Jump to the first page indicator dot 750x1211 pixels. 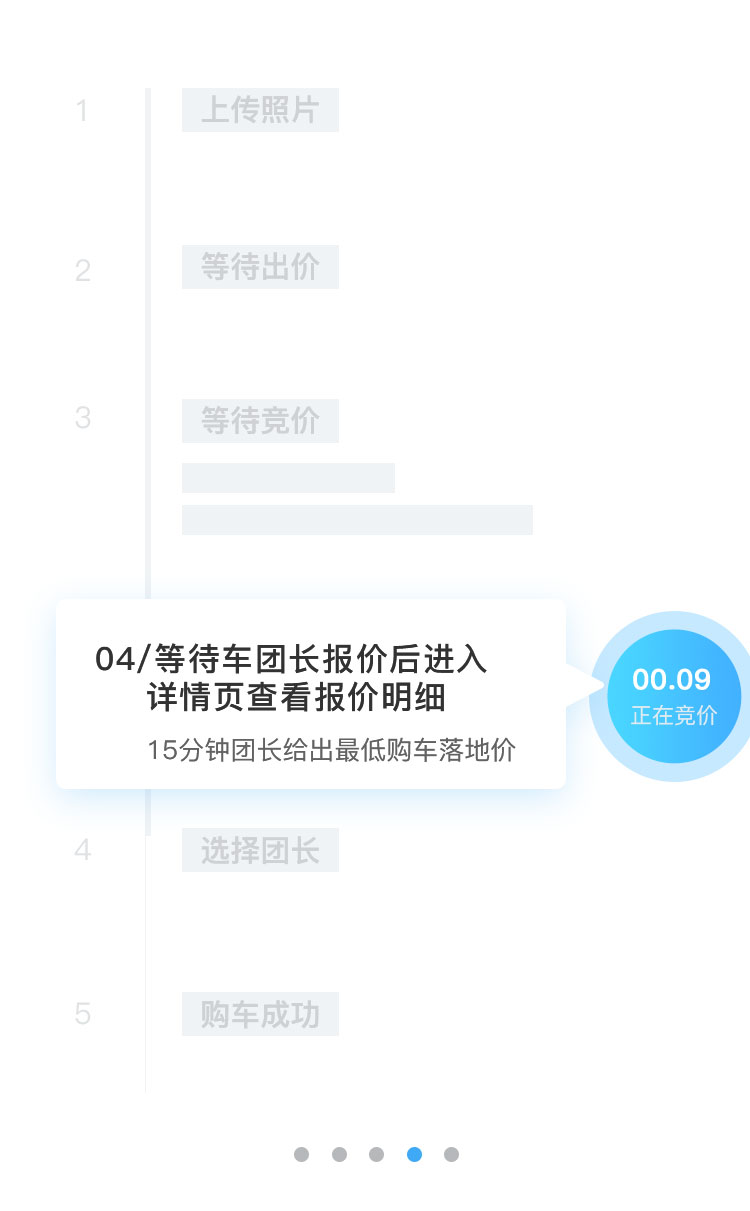point(302,1154)
